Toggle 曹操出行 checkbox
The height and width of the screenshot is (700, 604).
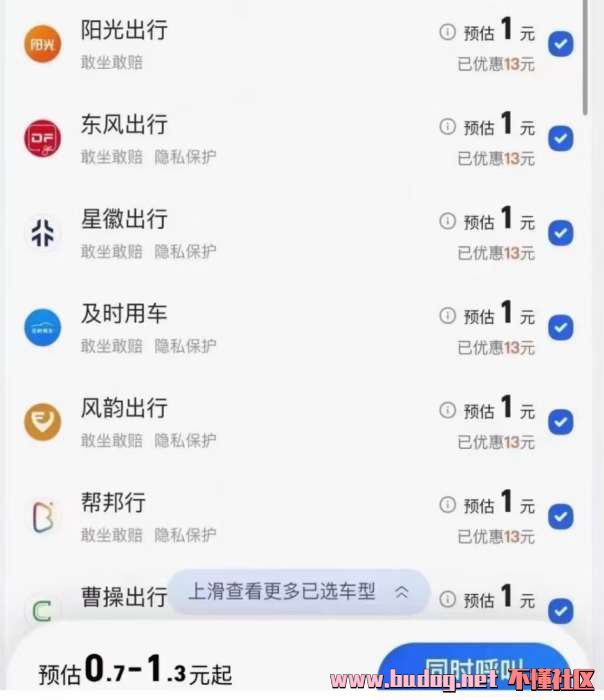coord(561,609)
